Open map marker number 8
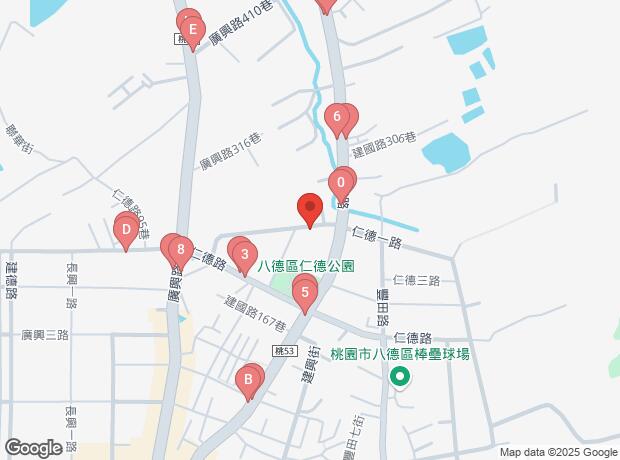This screenshot has height=460, width=620. [x=180, y=250]
